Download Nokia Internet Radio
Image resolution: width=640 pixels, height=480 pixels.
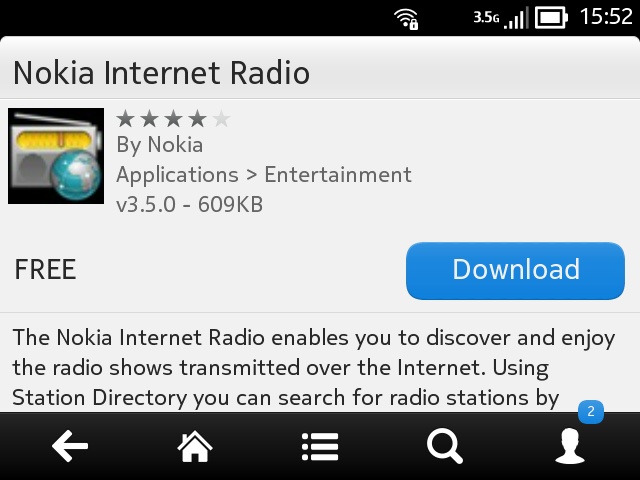pyautogui.click(x=515, y=270)
